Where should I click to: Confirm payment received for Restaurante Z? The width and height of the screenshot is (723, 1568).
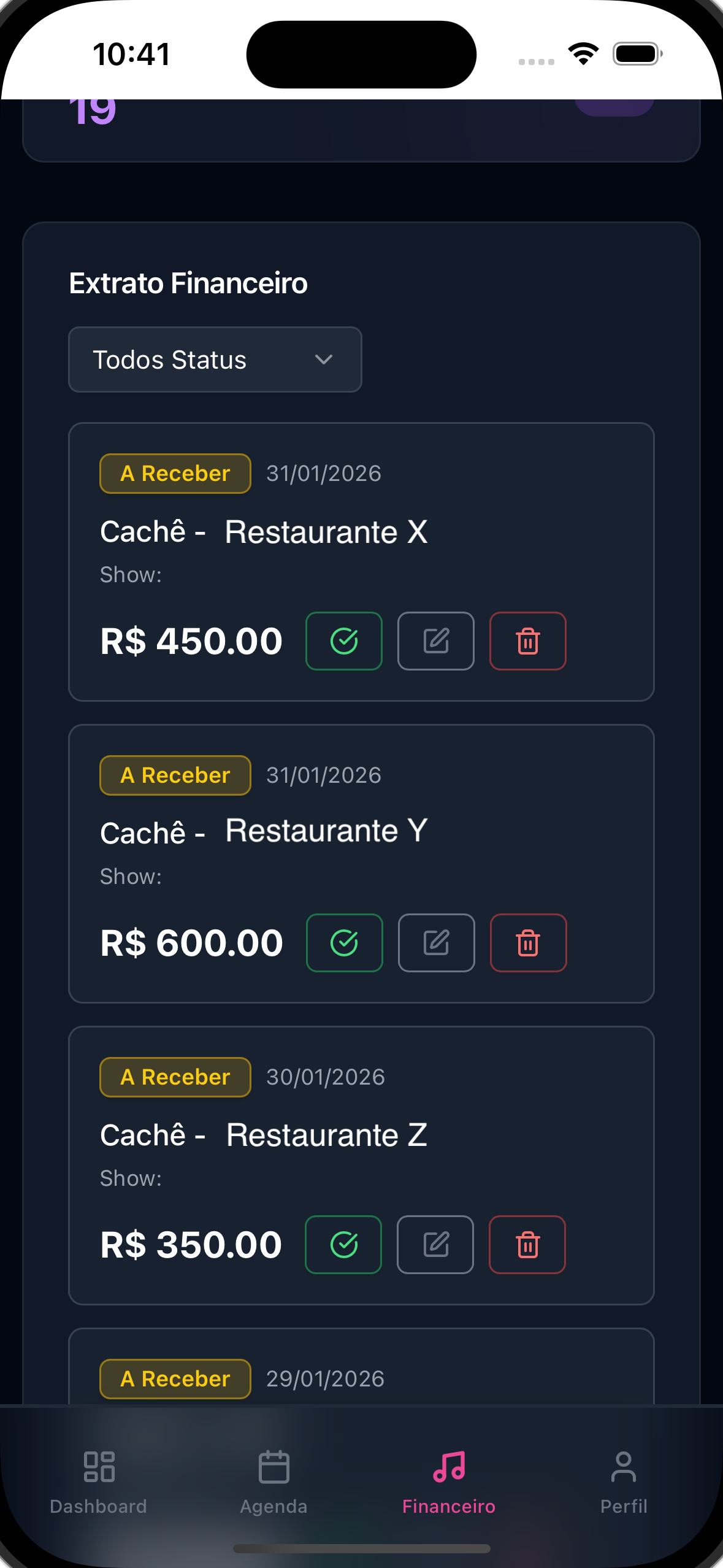[343, 1244]
